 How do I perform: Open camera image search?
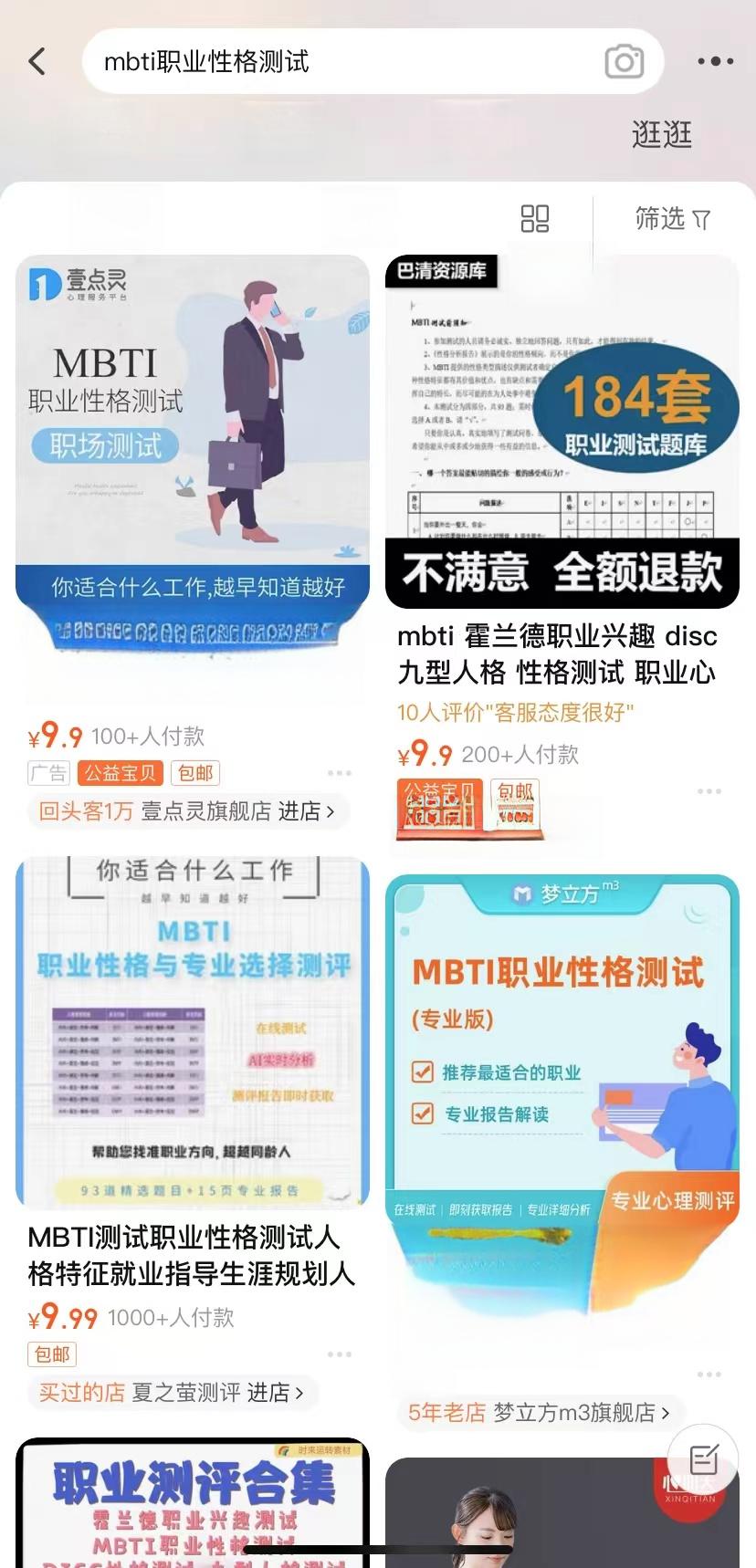pos(625,61)
